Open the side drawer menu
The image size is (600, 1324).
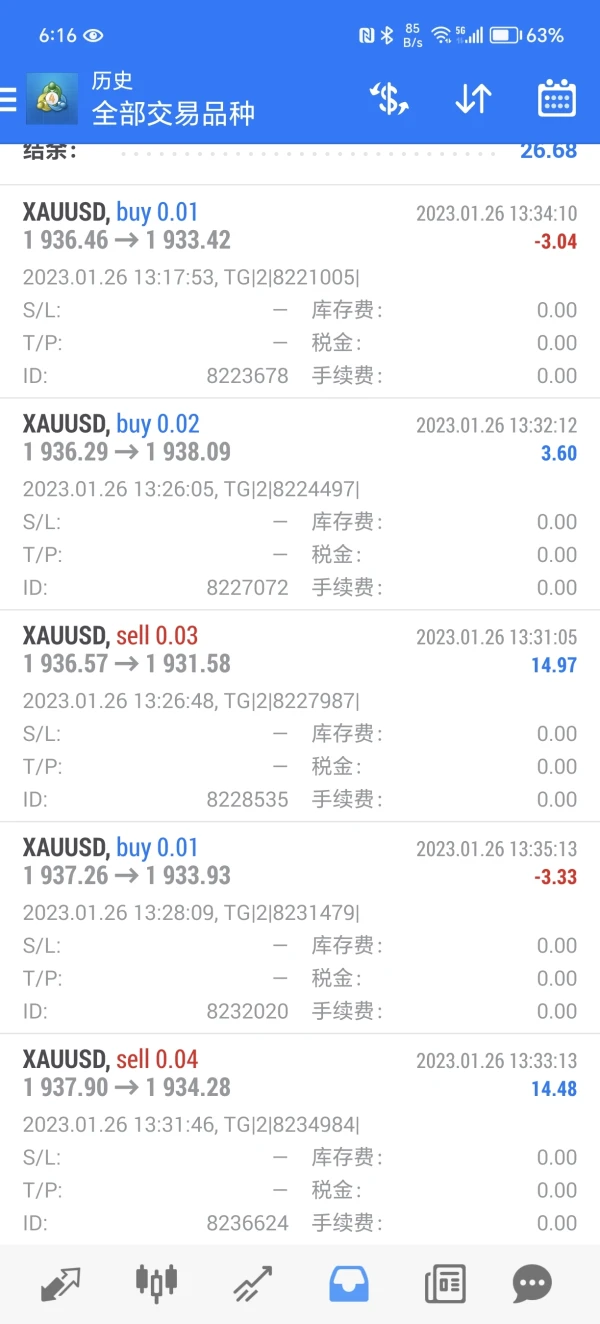(x=9, y=99)
